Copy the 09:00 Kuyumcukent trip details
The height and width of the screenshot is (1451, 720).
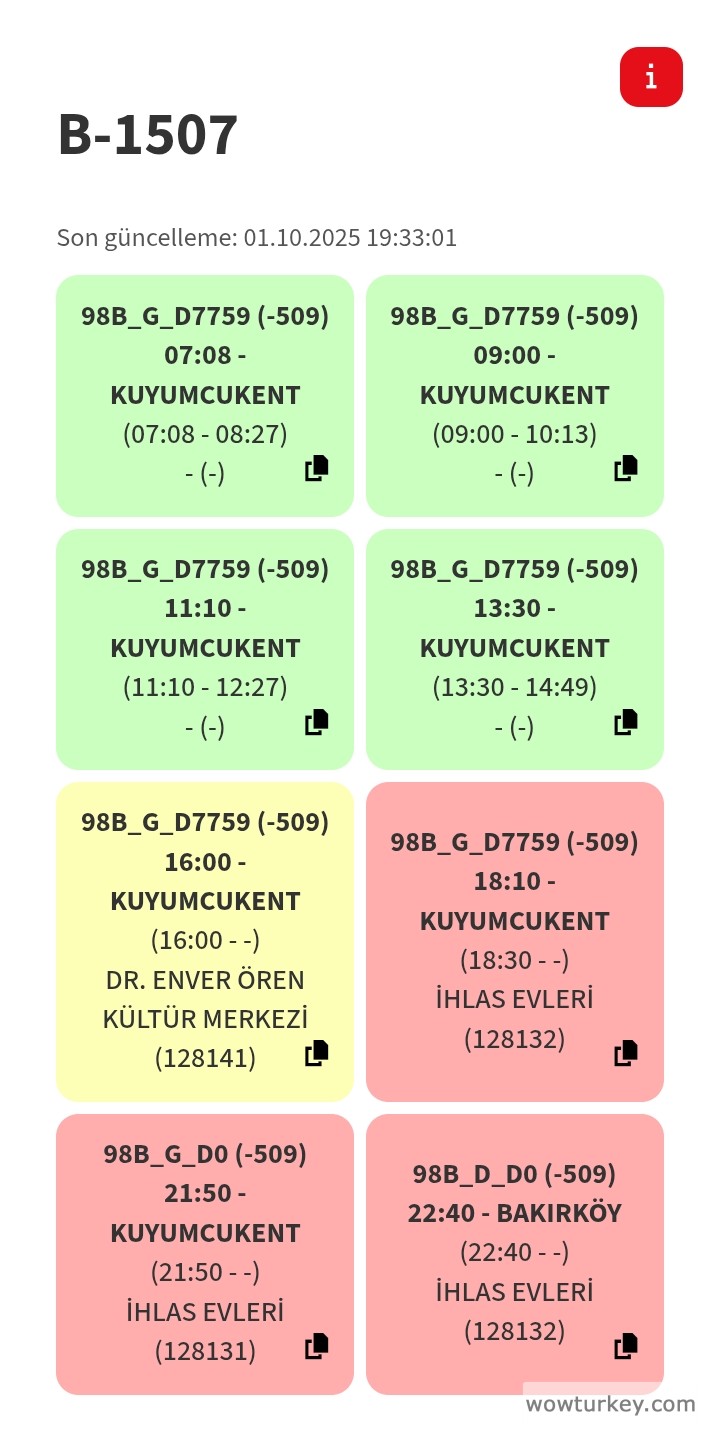click(x=626, y=468)
